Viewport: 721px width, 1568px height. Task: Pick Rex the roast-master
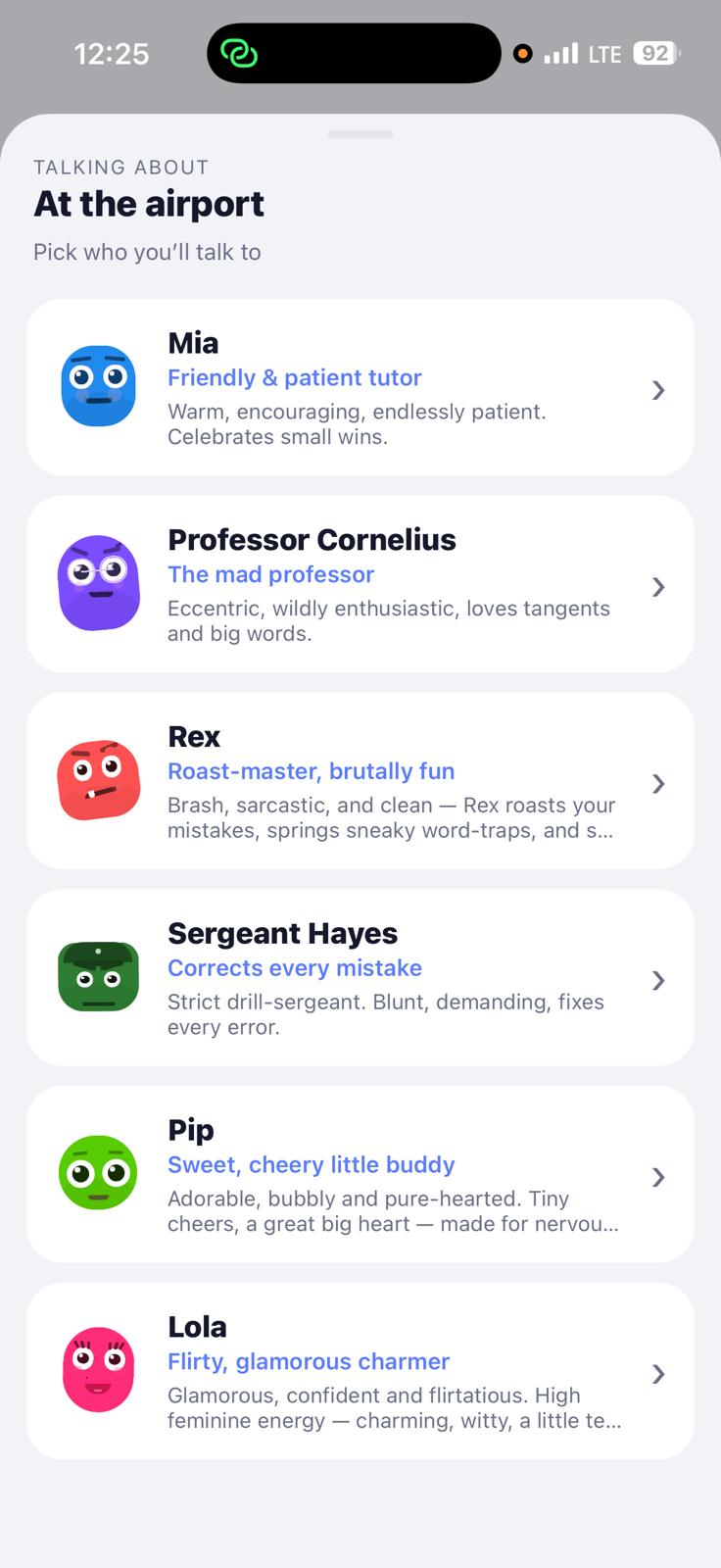[360, 781]
